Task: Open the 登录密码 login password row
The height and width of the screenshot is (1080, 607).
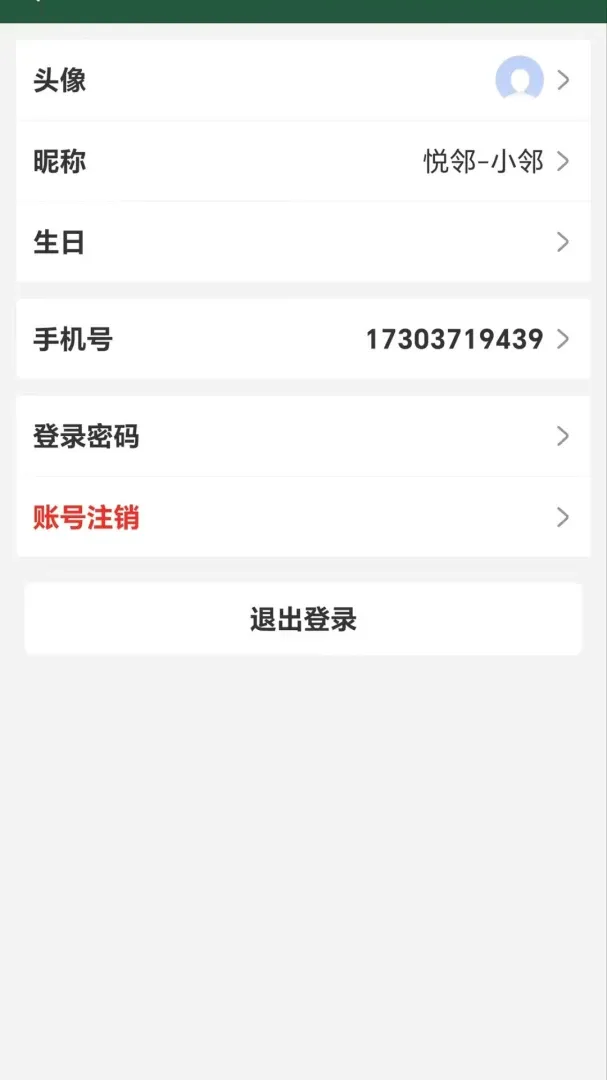Action: tap(303, 436)
